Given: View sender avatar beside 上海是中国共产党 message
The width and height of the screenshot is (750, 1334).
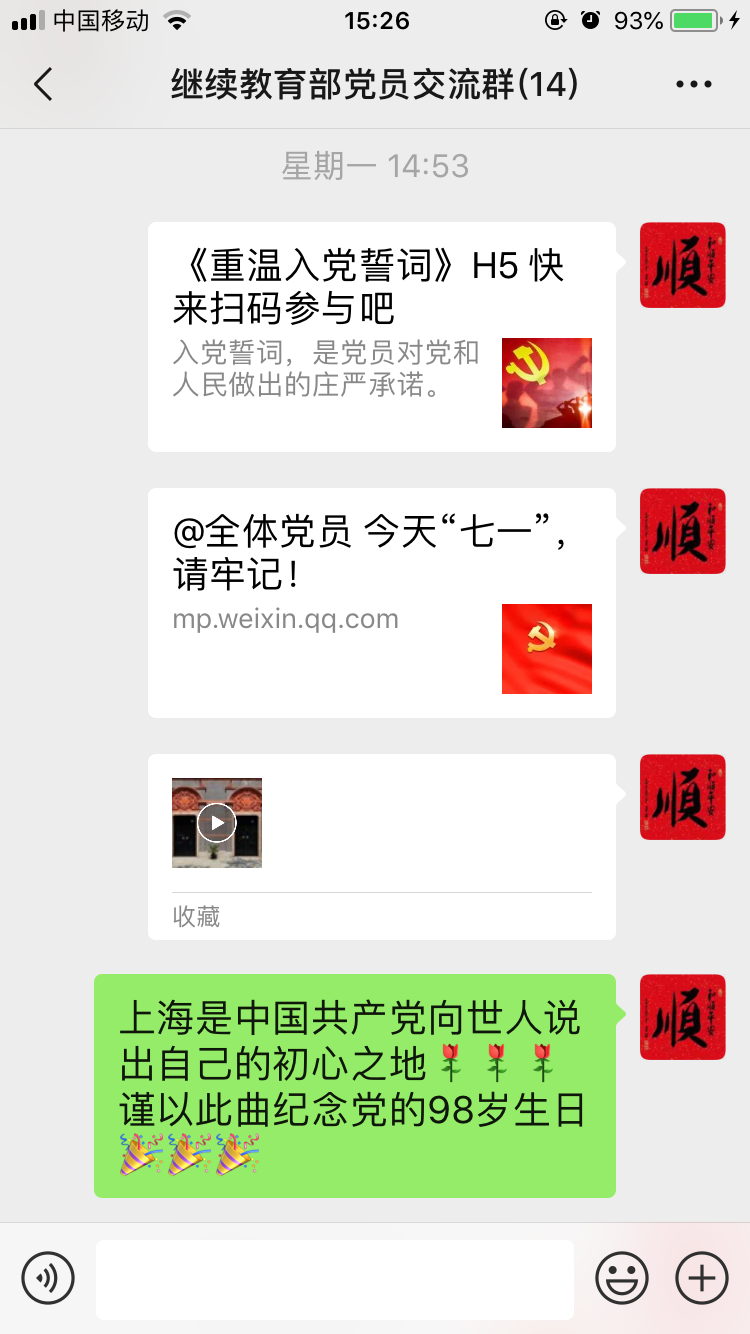Looking at the screenshot, I should click(x=682, y=1017).
